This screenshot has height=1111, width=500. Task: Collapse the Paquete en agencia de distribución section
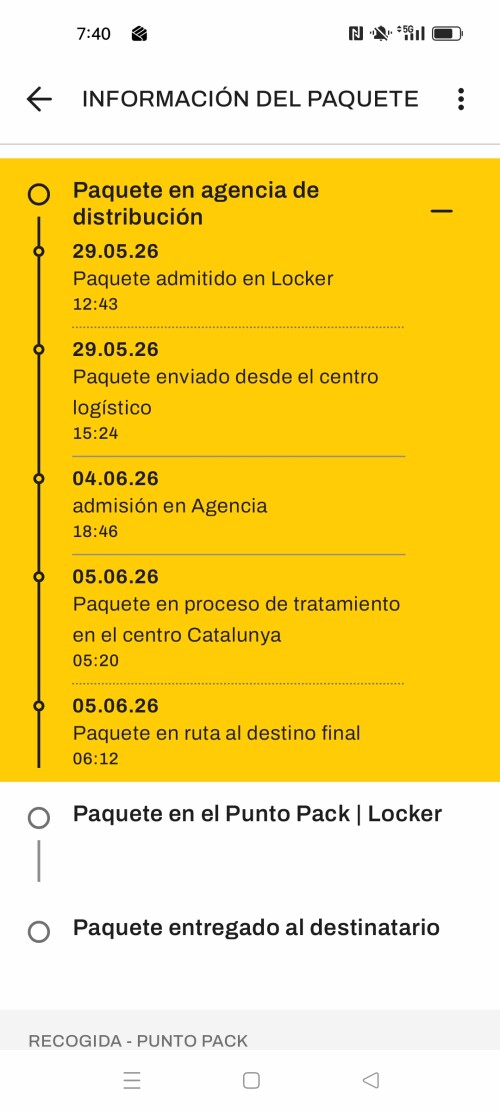point(441,211)
